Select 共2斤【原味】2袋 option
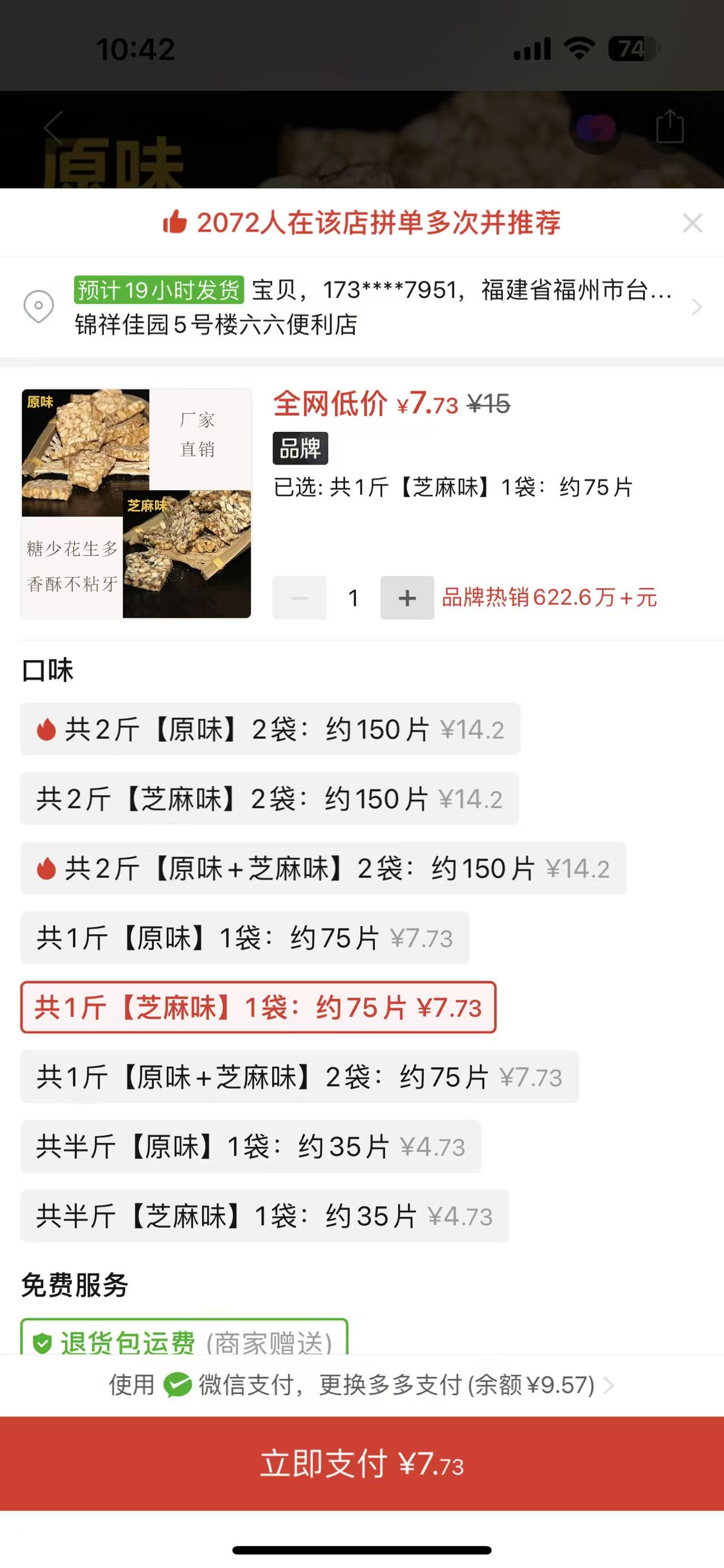This screenshot has height=1568, width=724. [270, 729]
